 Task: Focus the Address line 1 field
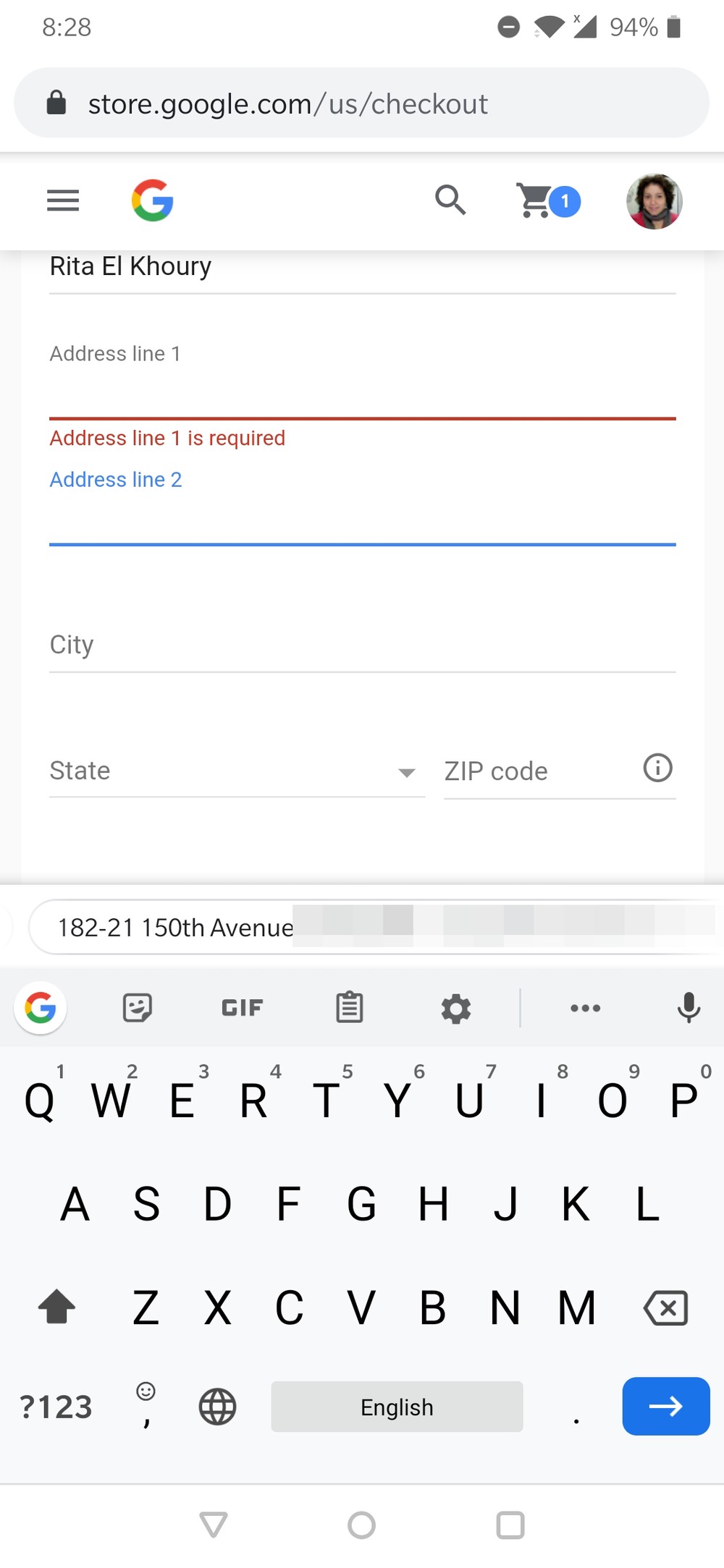tap(362, 391)
